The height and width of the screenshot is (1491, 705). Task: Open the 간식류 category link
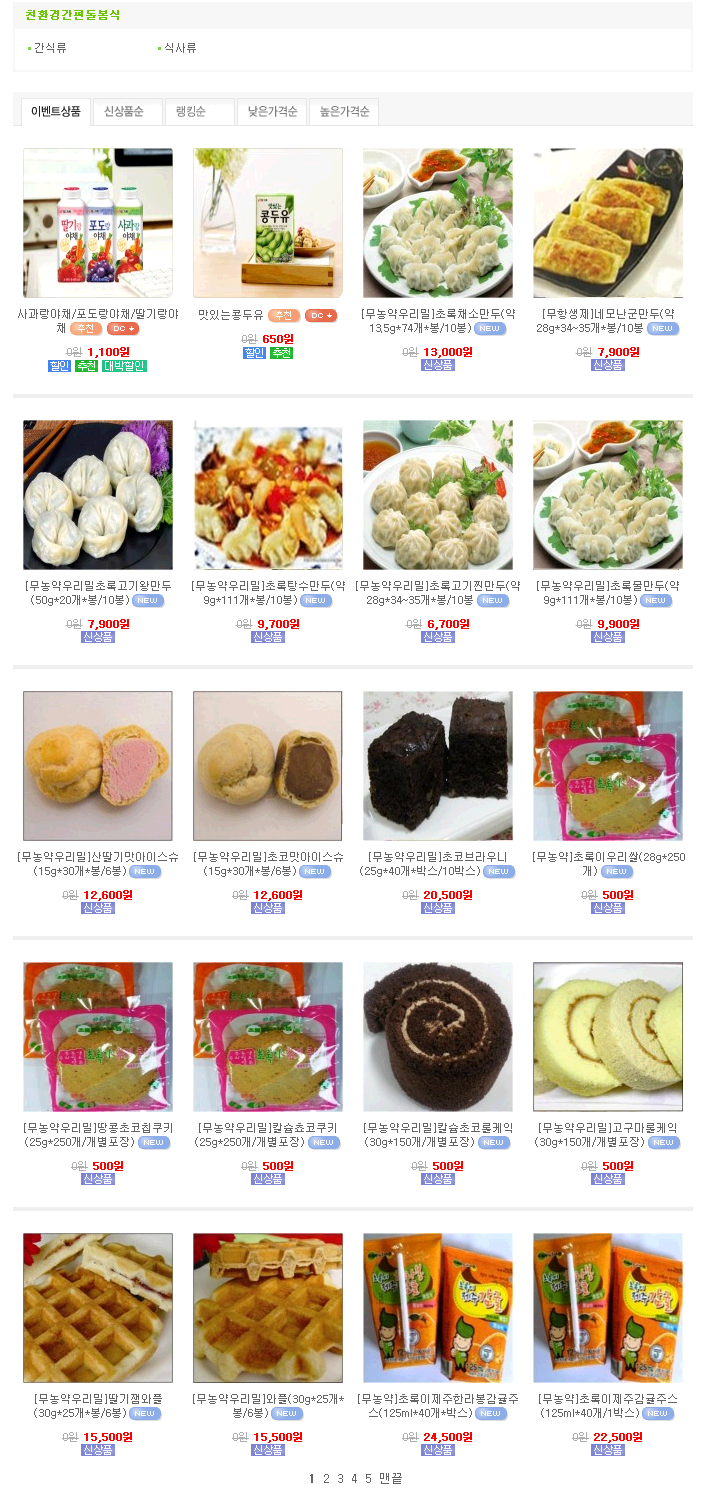(50, 47)
